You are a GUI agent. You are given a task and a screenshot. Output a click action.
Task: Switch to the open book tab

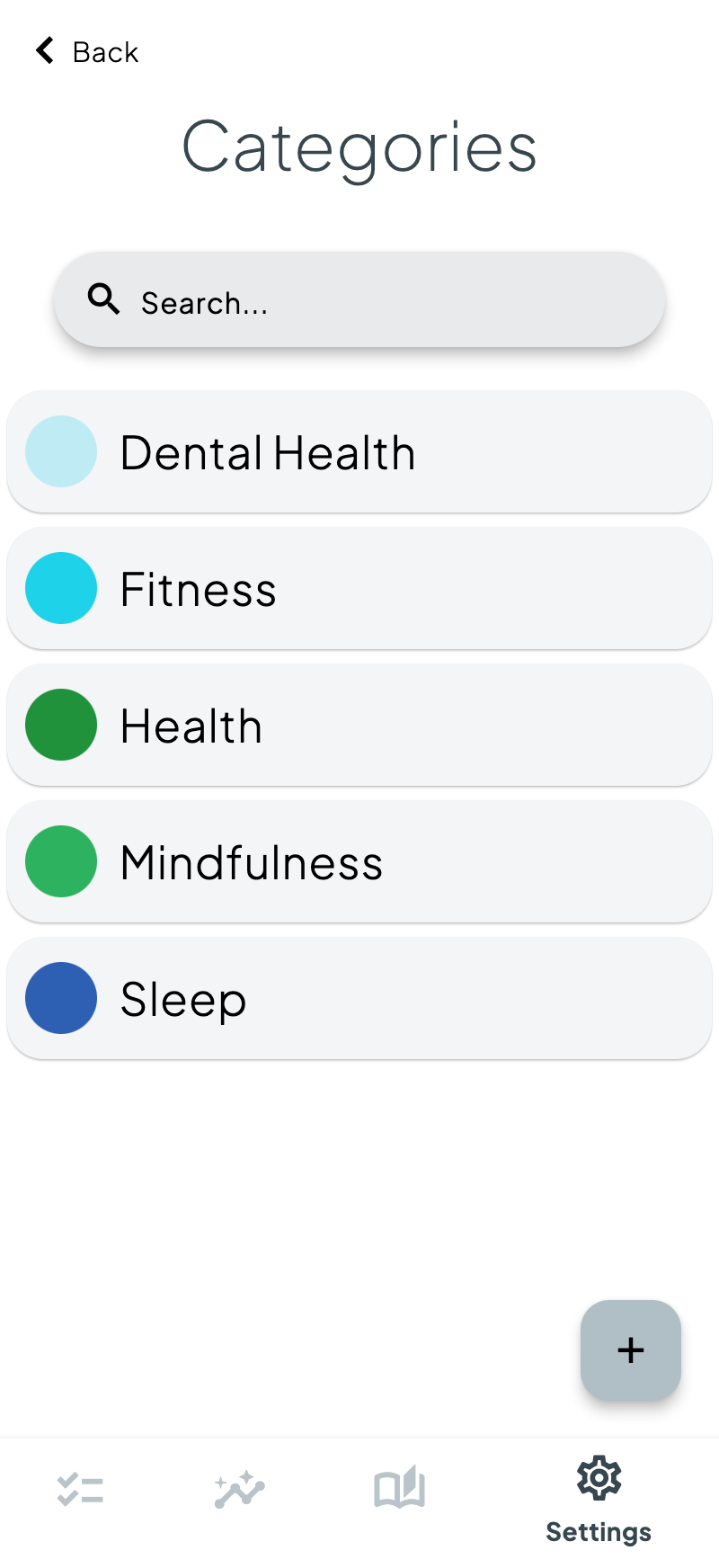coord(399,1488)
